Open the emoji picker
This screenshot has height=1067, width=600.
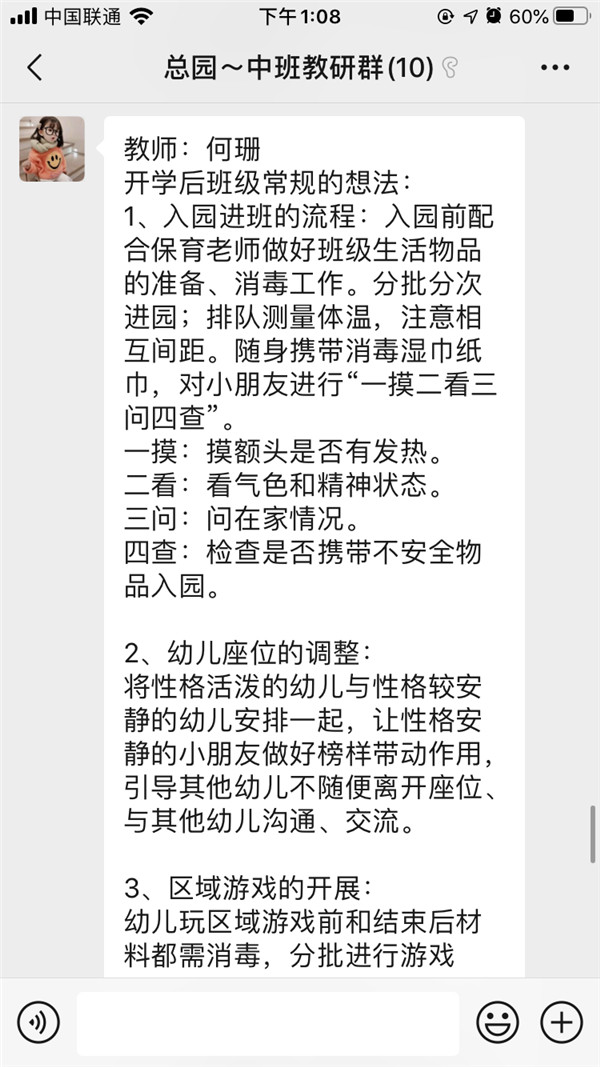pyautogui.click(x=497, y=1022)
